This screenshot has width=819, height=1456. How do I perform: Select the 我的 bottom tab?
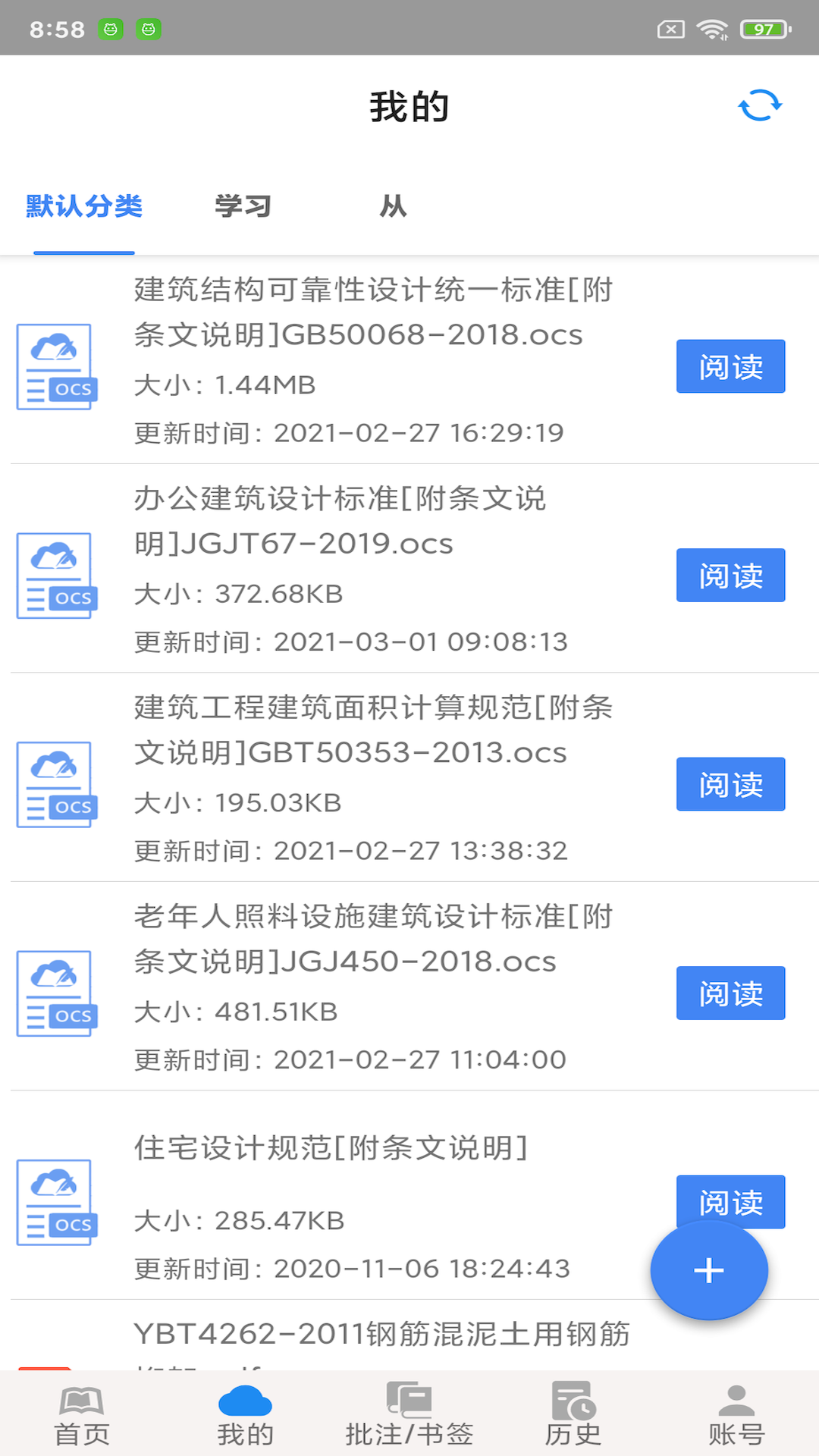pos(245,1416)
